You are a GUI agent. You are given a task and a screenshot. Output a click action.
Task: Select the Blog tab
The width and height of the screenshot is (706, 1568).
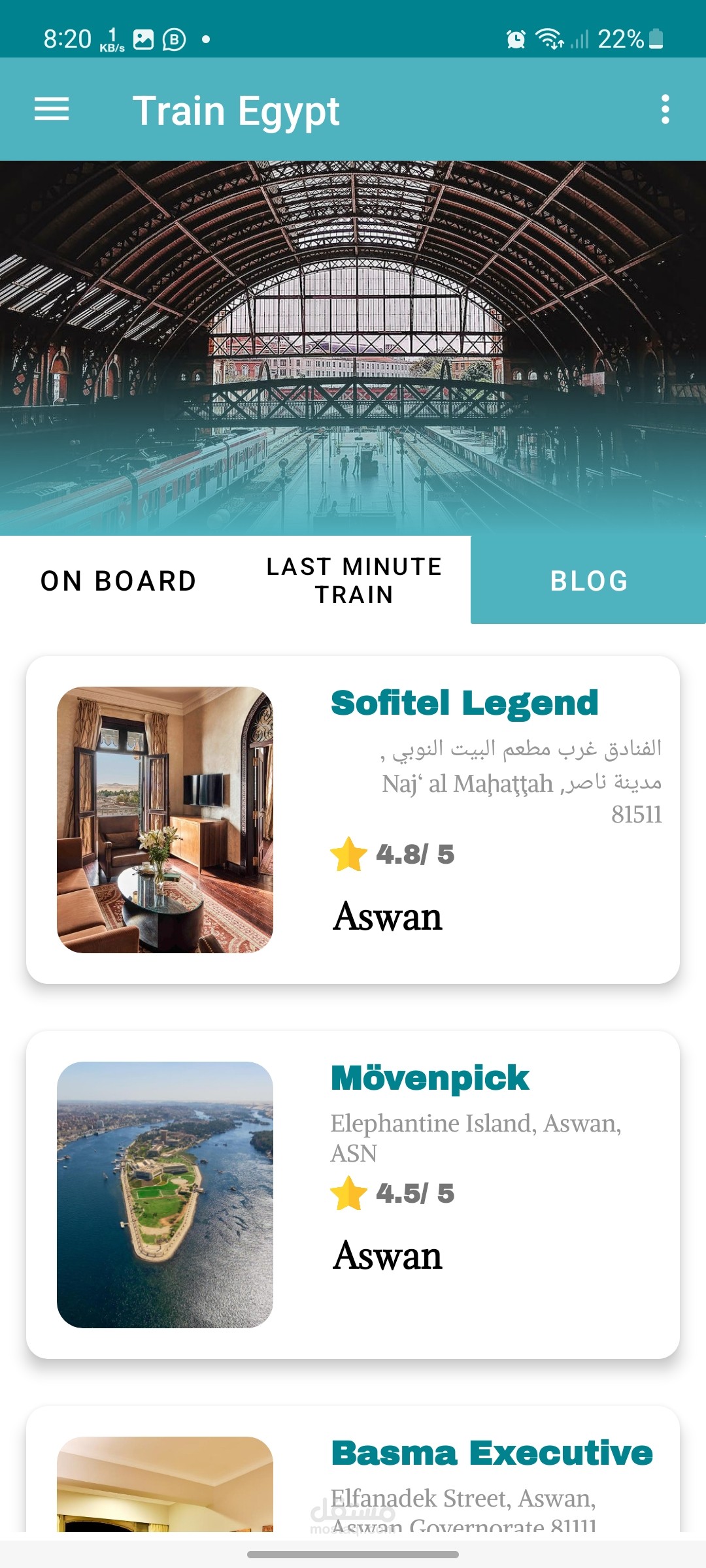588,581
